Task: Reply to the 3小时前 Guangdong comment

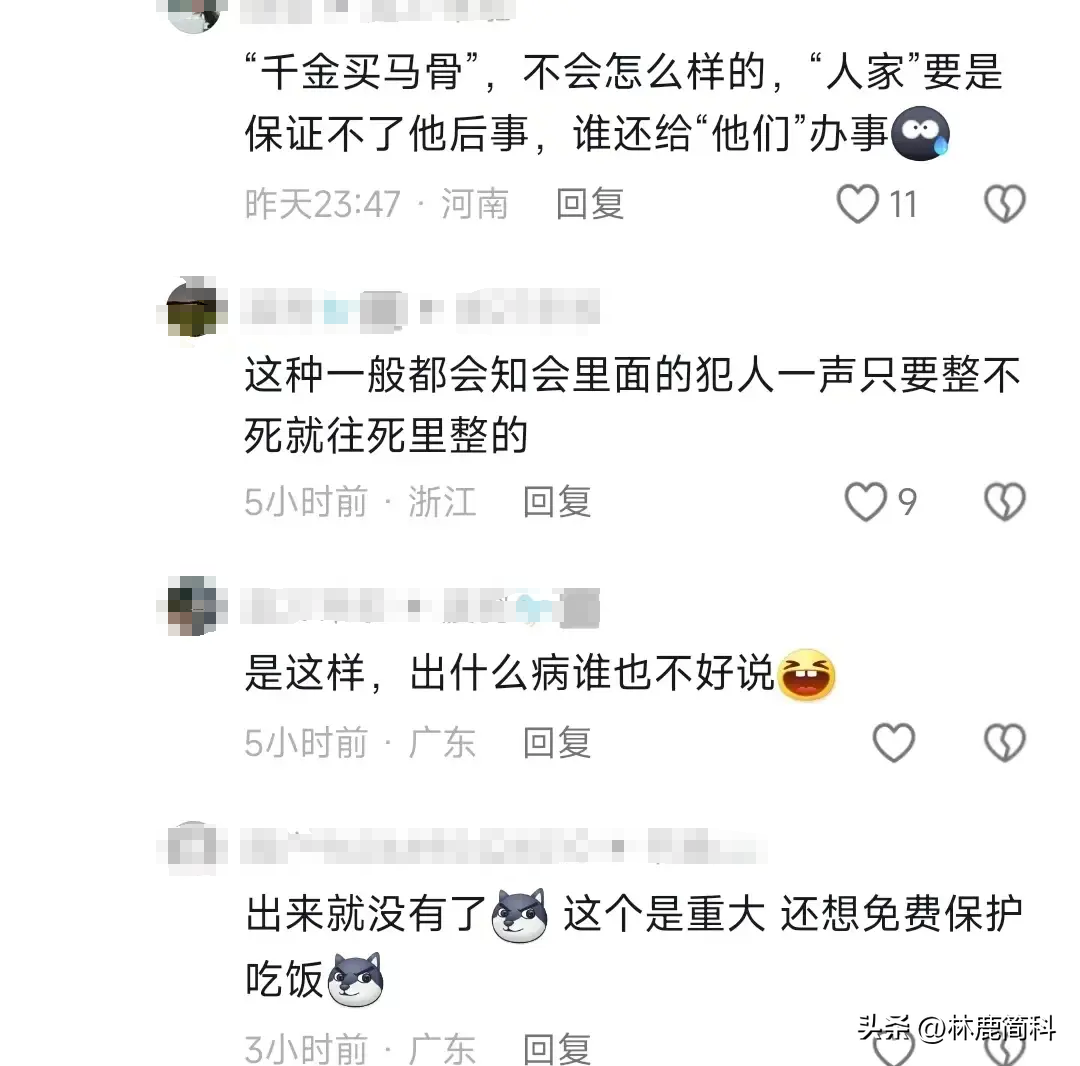Action: tap(556, 1047)
